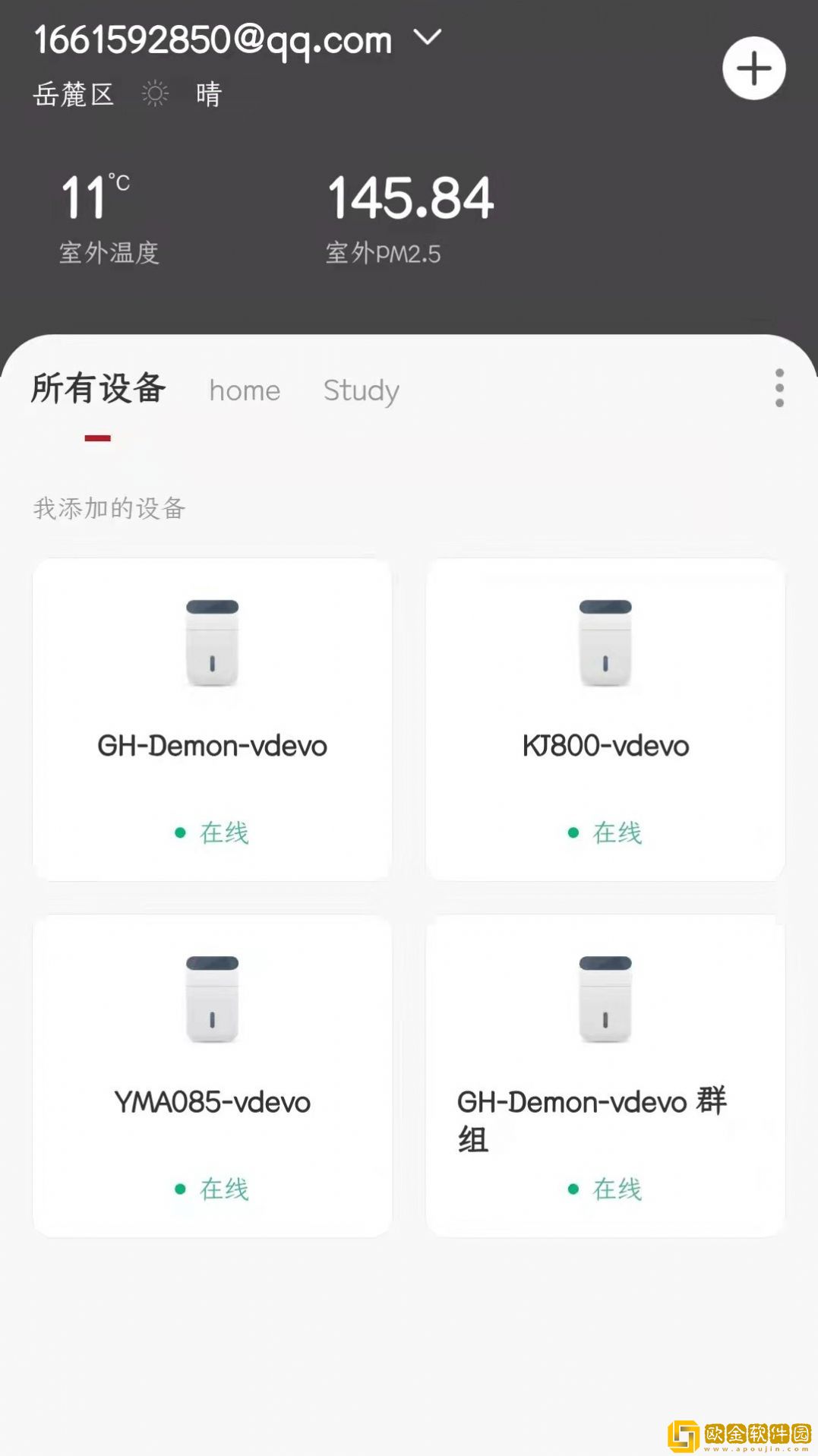Switch to the Study tab
This screenshot has height=1456, width=818.
click(361, 390)
